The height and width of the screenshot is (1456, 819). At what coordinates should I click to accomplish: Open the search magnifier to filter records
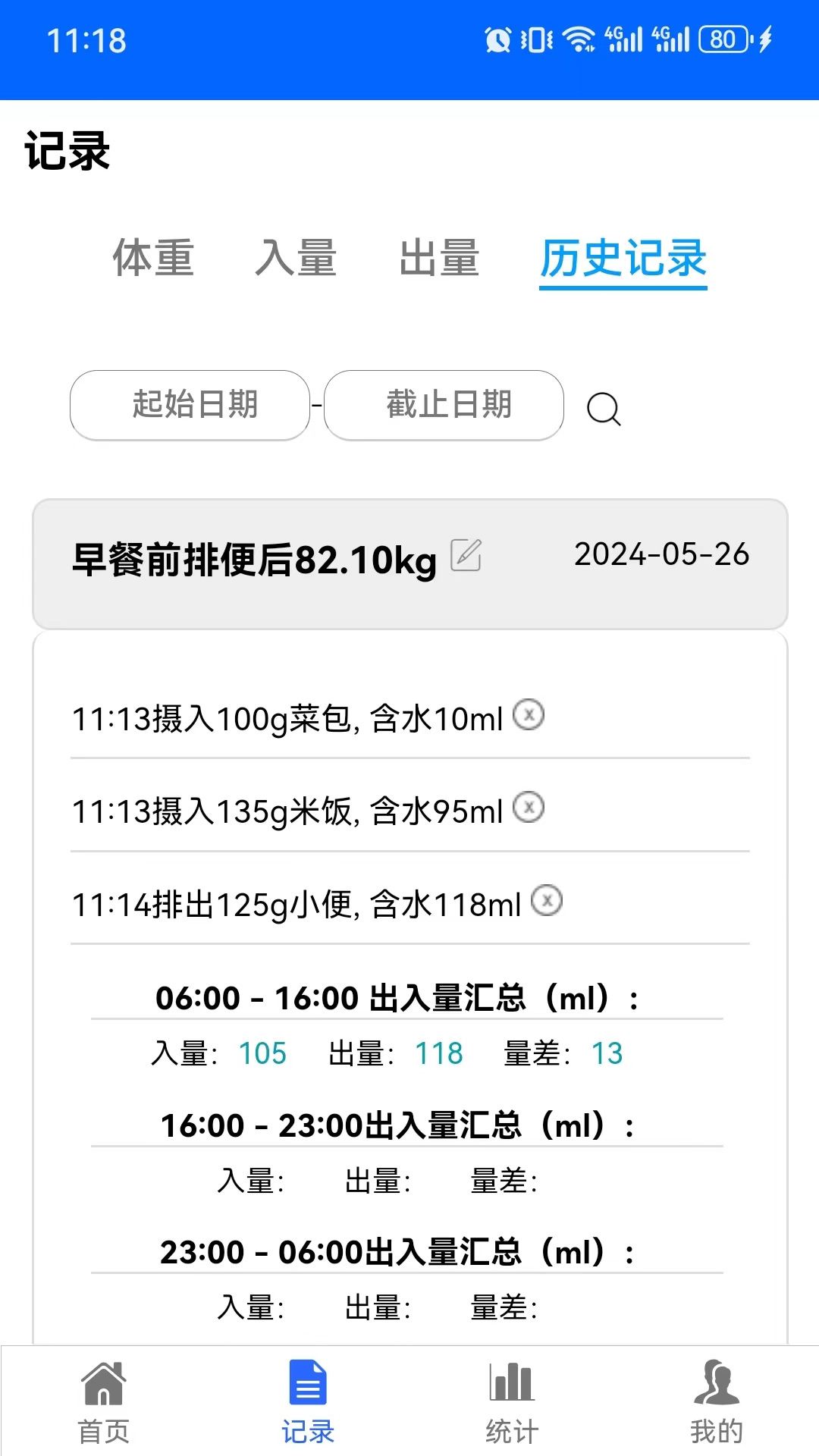[x=604, y=410]
